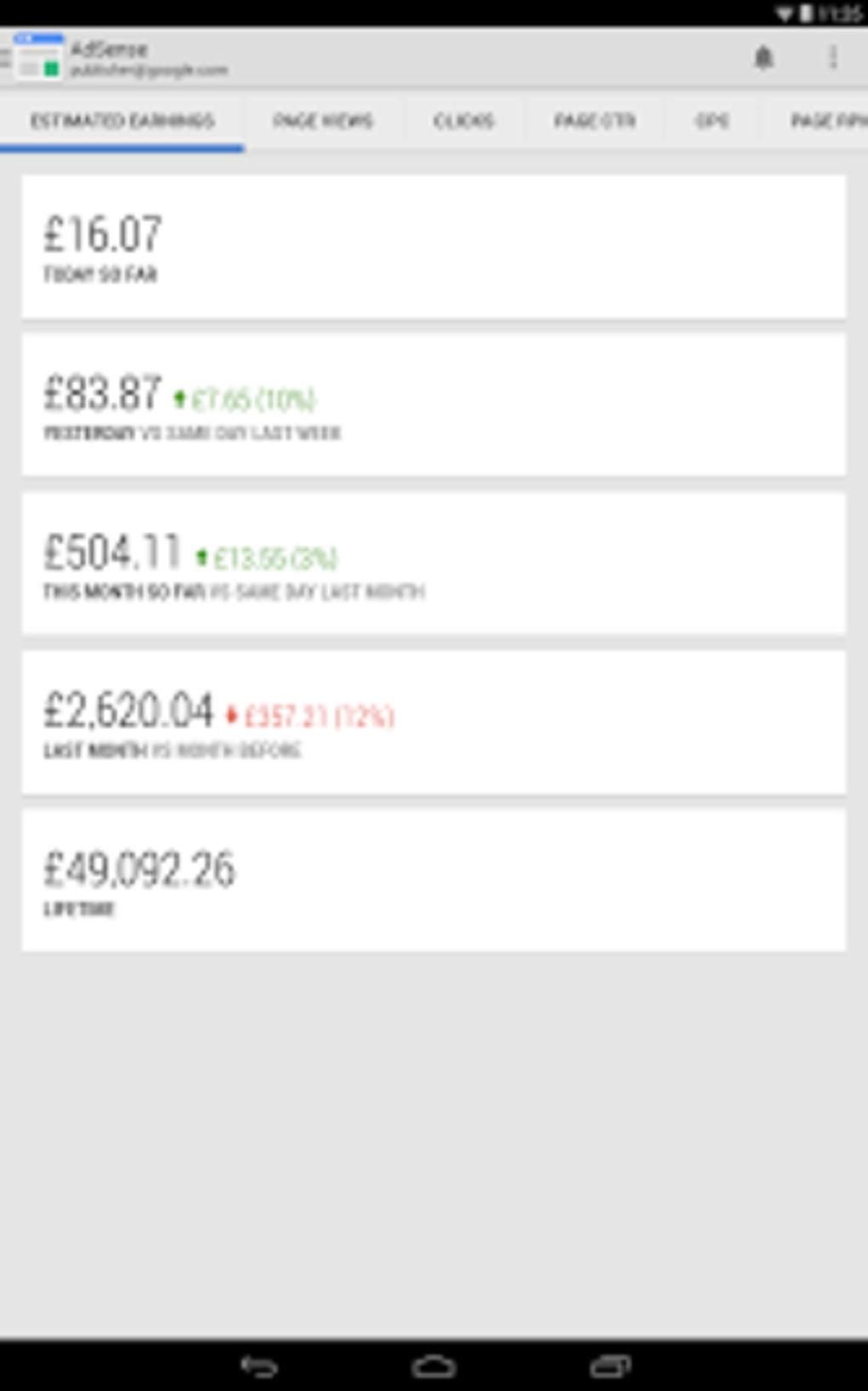Open the Last Month earnings card
The height and width of the screenshot is (1391, 868).
click(x=434, y=723)
